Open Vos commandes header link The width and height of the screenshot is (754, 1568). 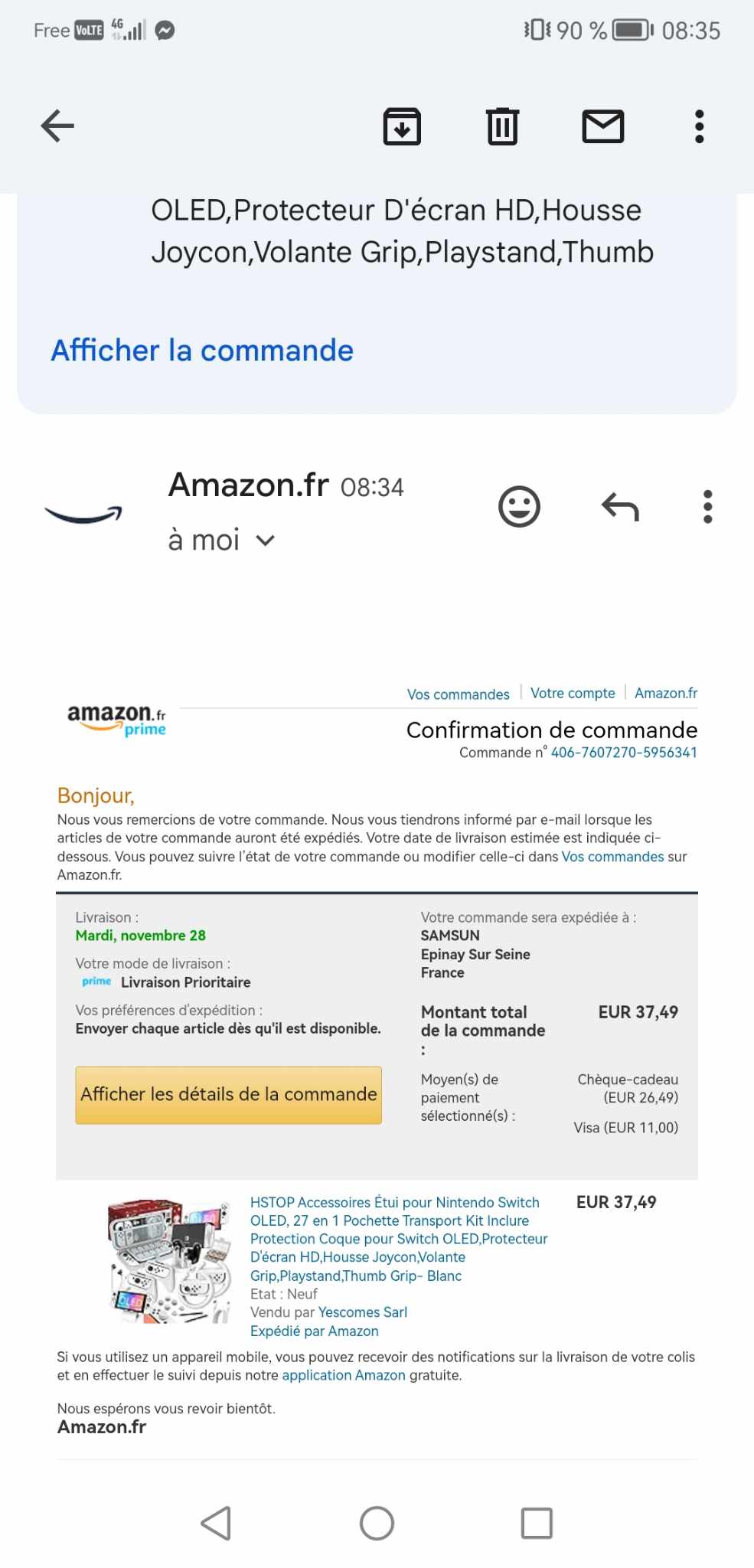click(458, 694)
